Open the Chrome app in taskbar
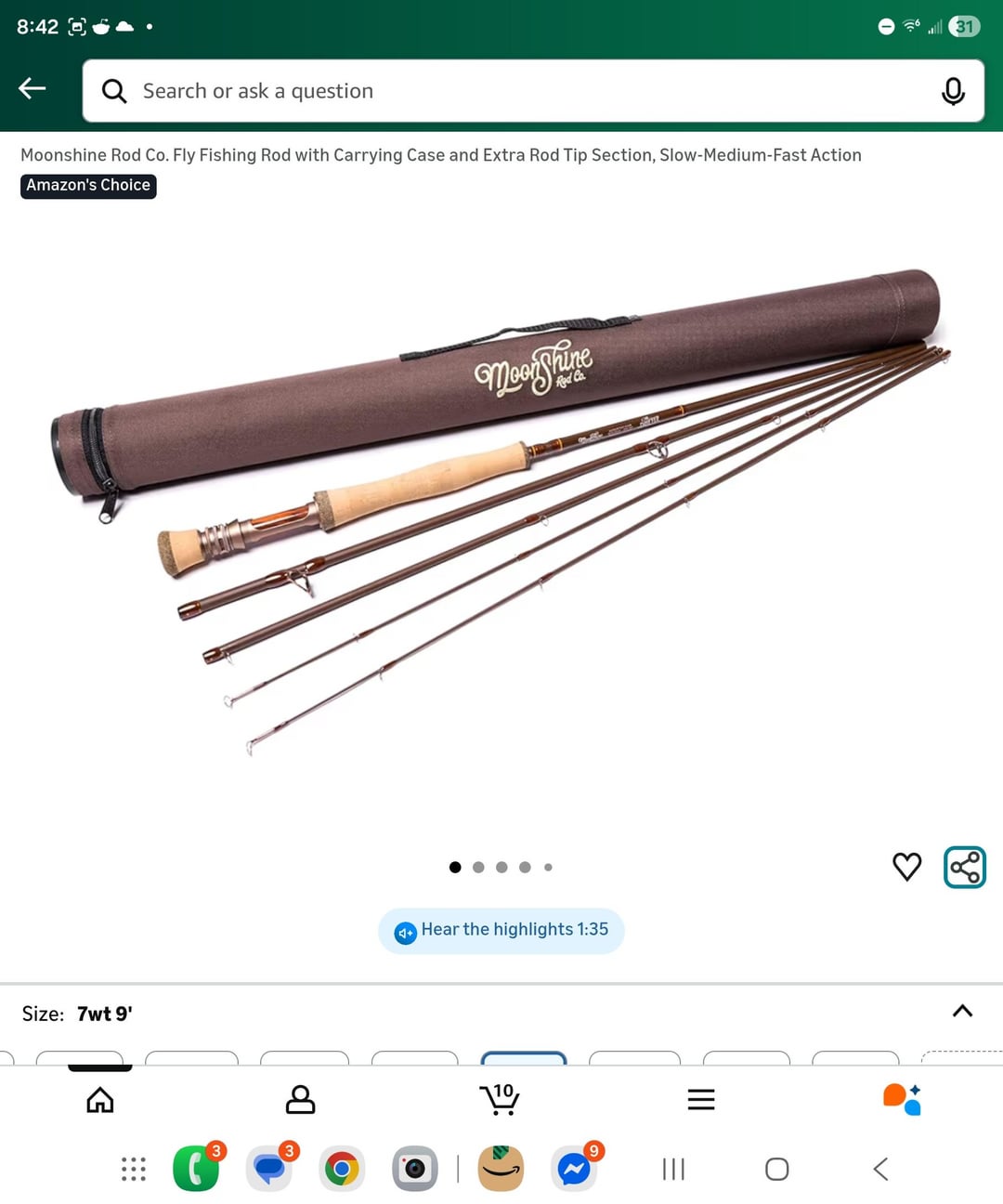1003x1204 pixels. pyautogui.click(x=342, y=1169)
